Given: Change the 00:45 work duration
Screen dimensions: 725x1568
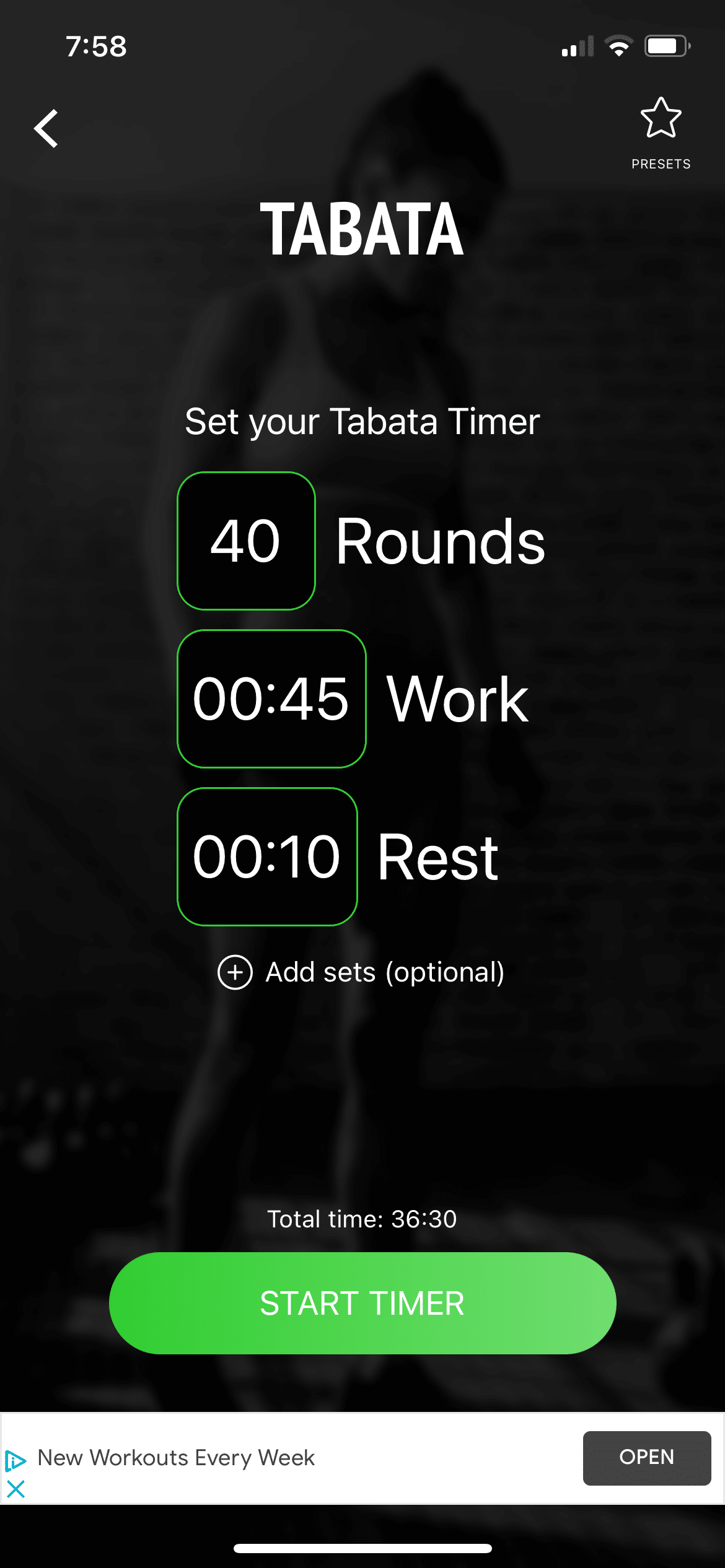Looking at the screenshot, I should [271, 699].
